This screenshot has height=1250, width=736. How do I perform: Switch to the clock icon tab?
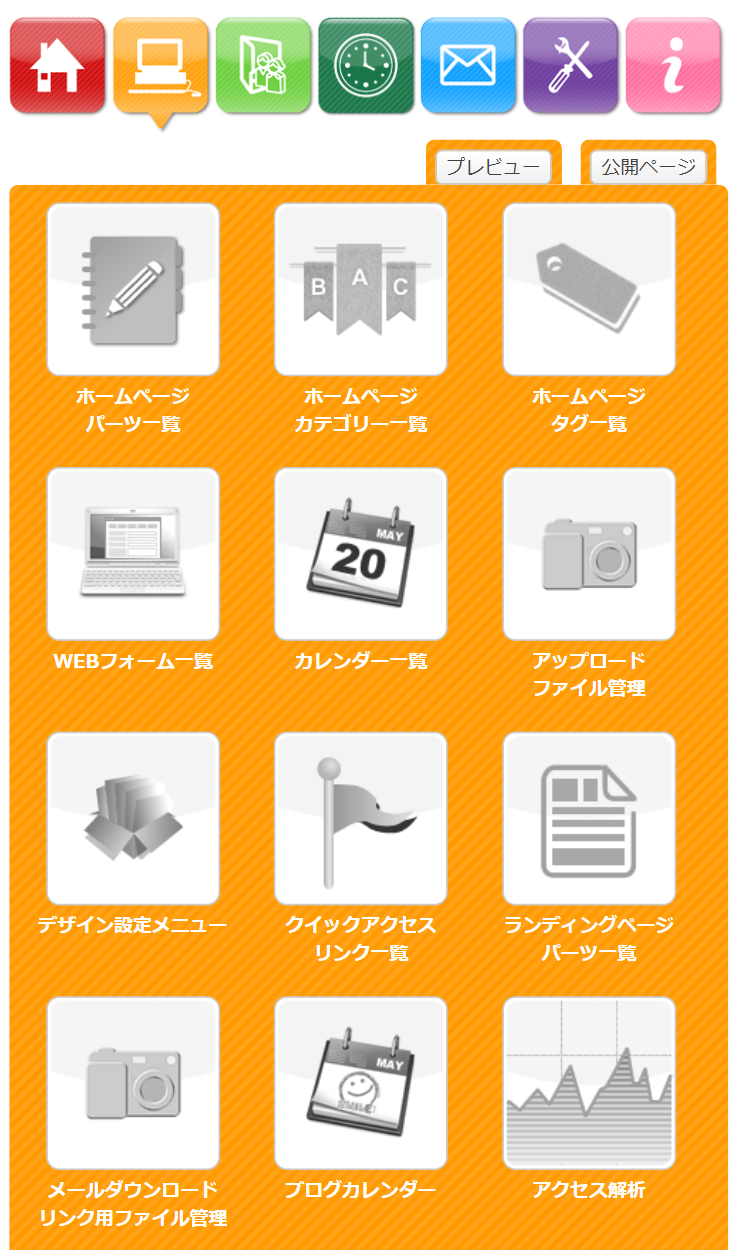[365, 66]
